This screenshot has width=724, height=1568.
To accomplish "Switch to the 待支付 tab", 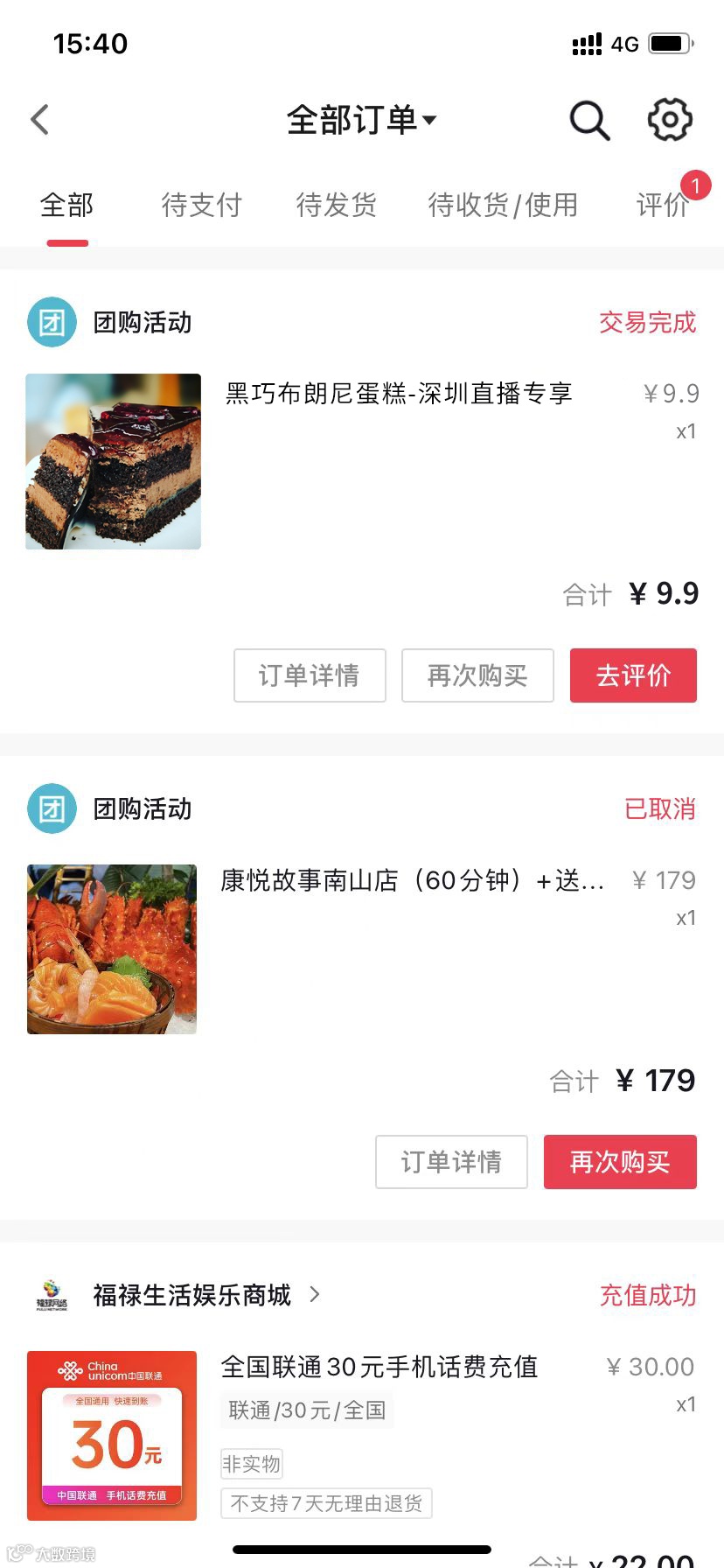I will tap(201, 205).
